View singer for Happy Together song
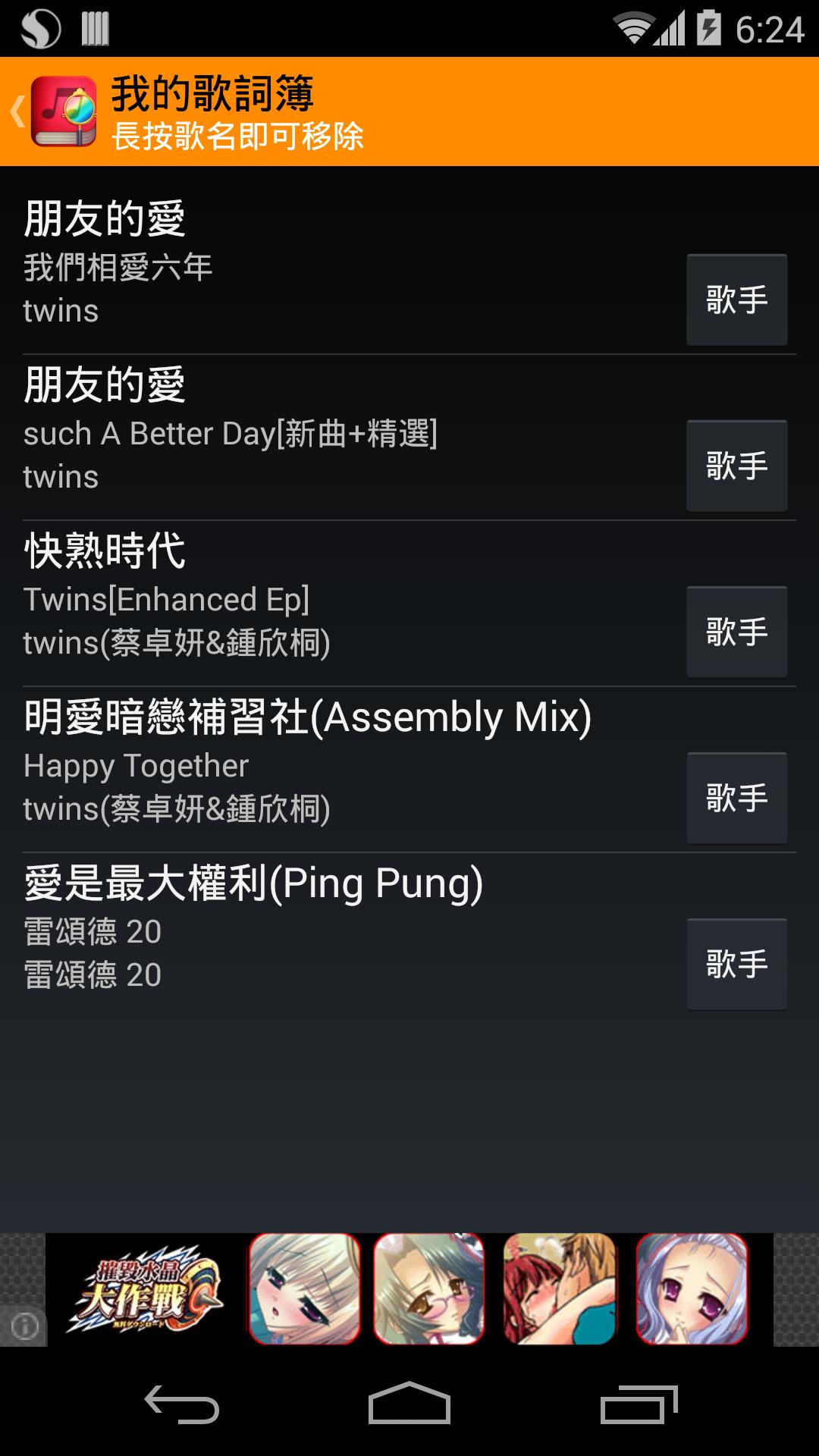Image resolution: width=819 pixels, height=1456 pixels. click(736, 798)
